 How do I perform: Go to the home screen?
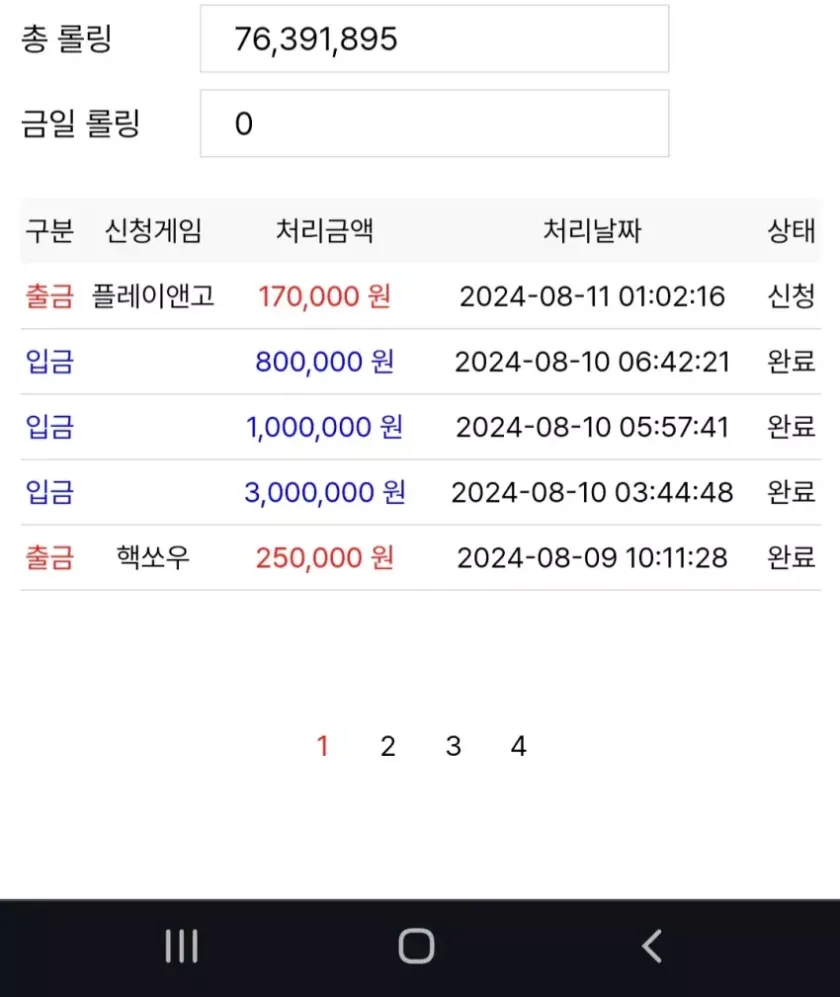416,945
